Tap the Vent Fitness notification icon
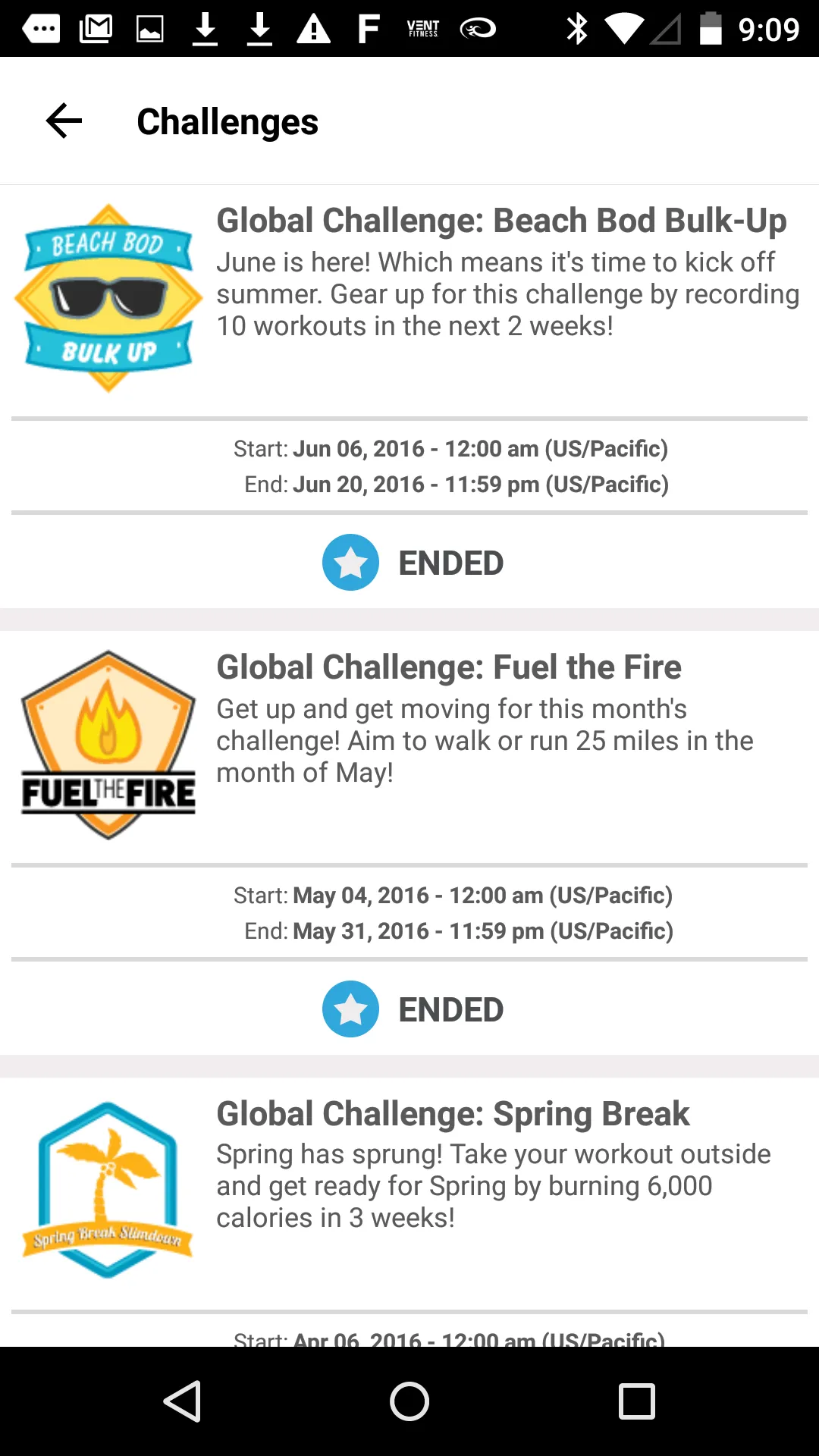This screenshot has width=819, height=1456. pyautogui.click(x=422, y=29)
